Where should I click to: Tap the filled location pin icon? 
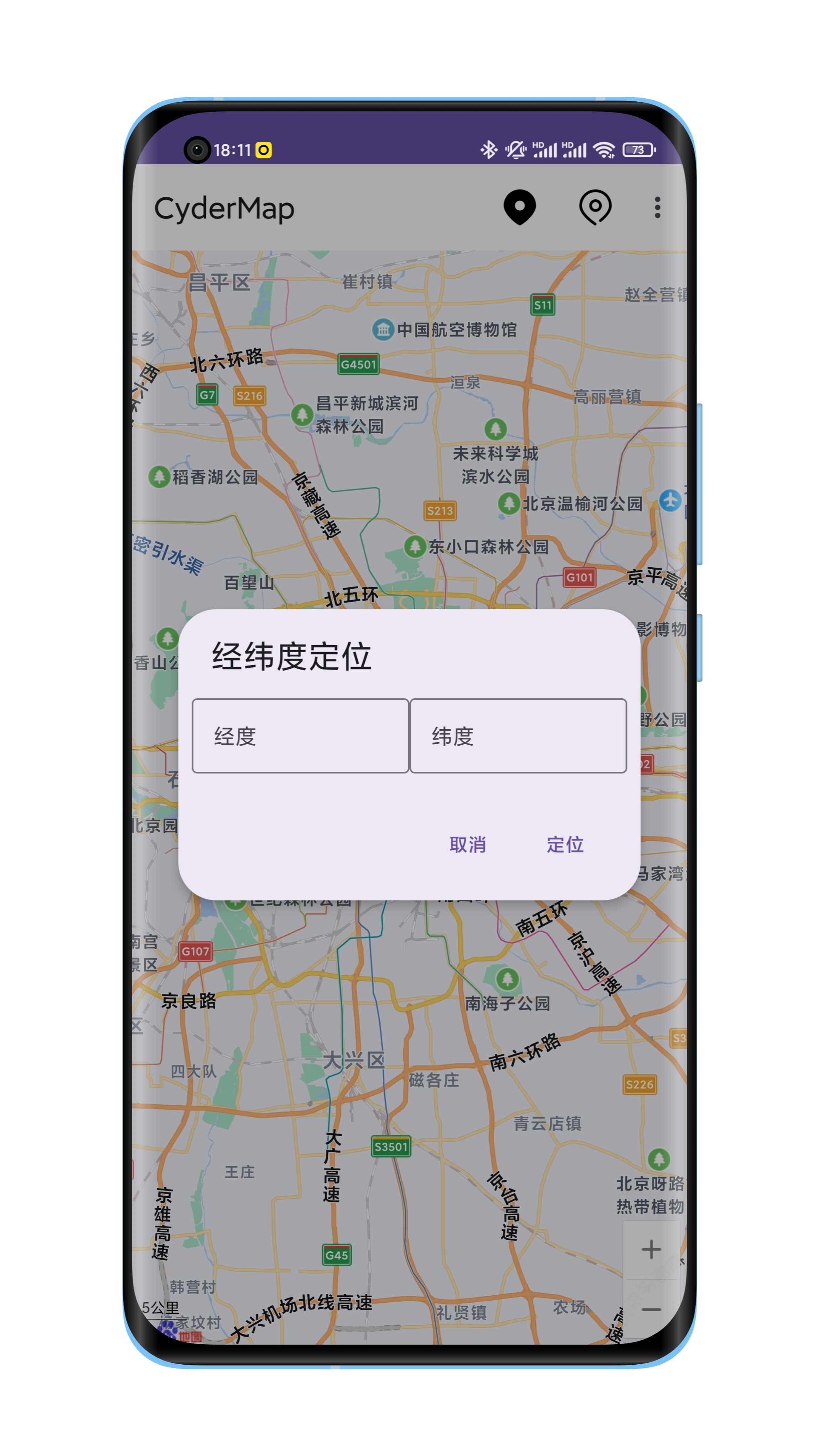[x=520, y=207]
